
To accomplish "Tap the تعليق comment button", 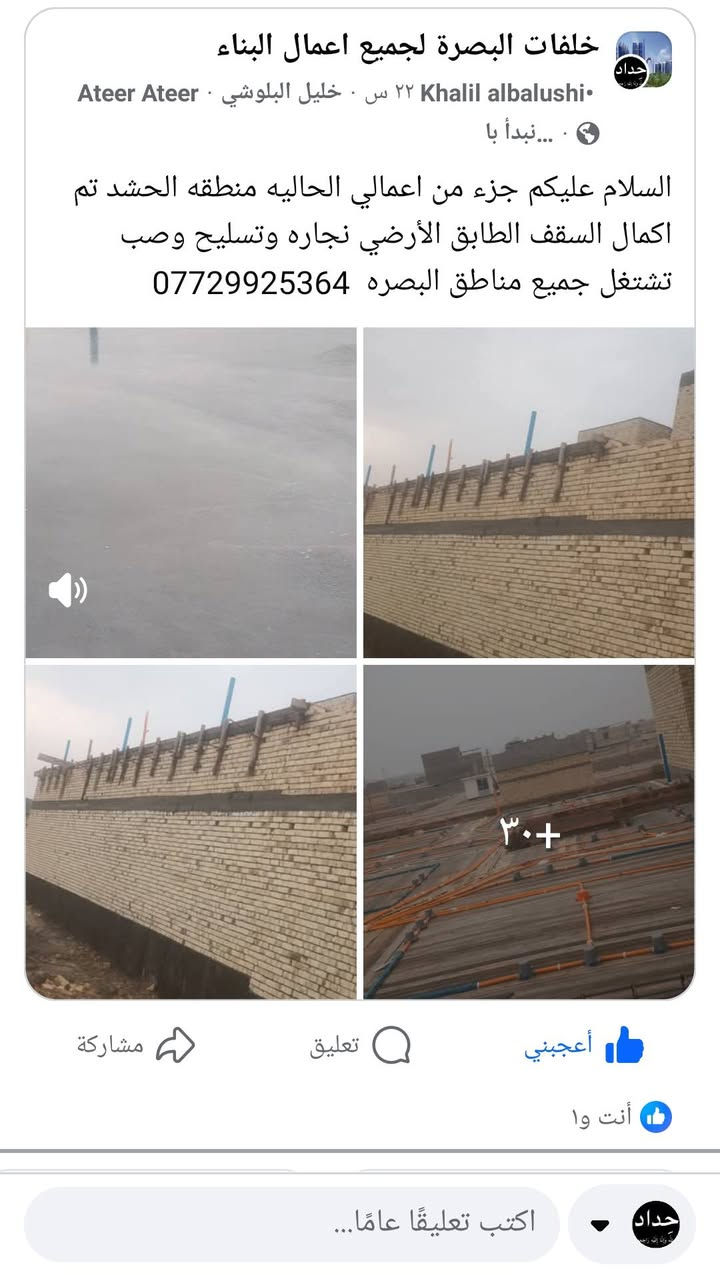I will pos(359,1046).
